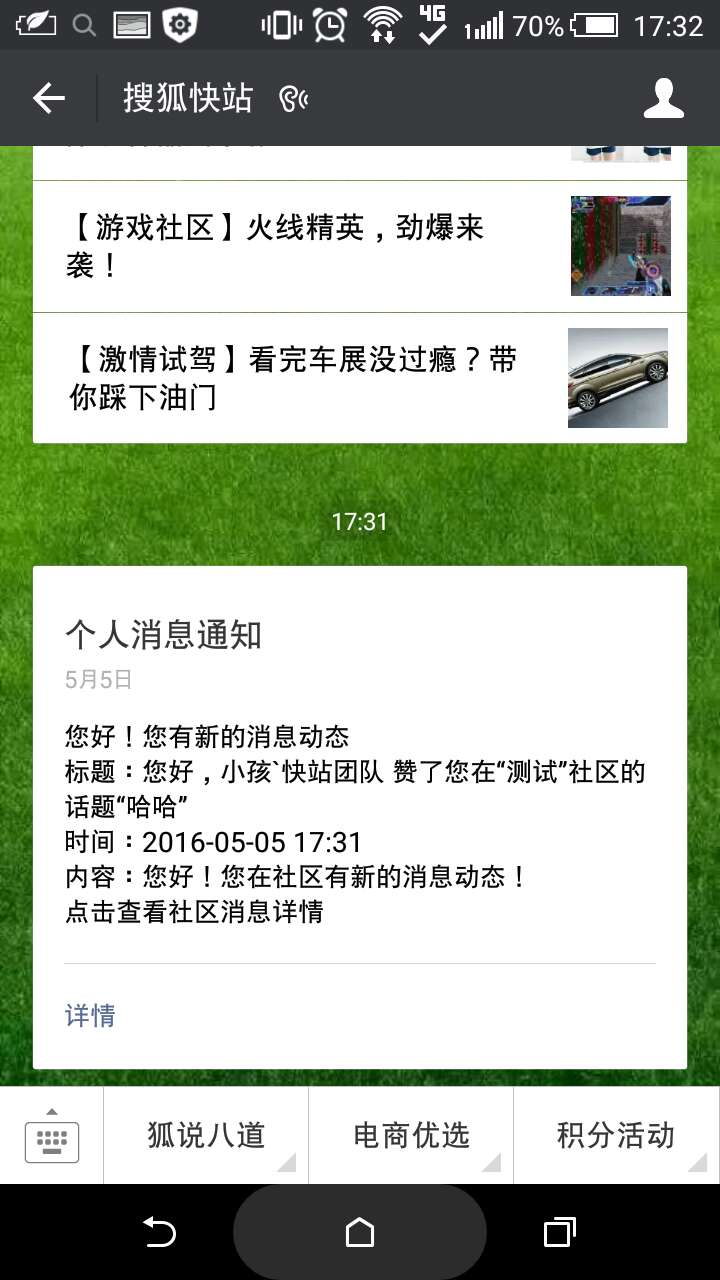Open the account profile icon
The width and height of the screenshot is (720, 1280).
663,98
